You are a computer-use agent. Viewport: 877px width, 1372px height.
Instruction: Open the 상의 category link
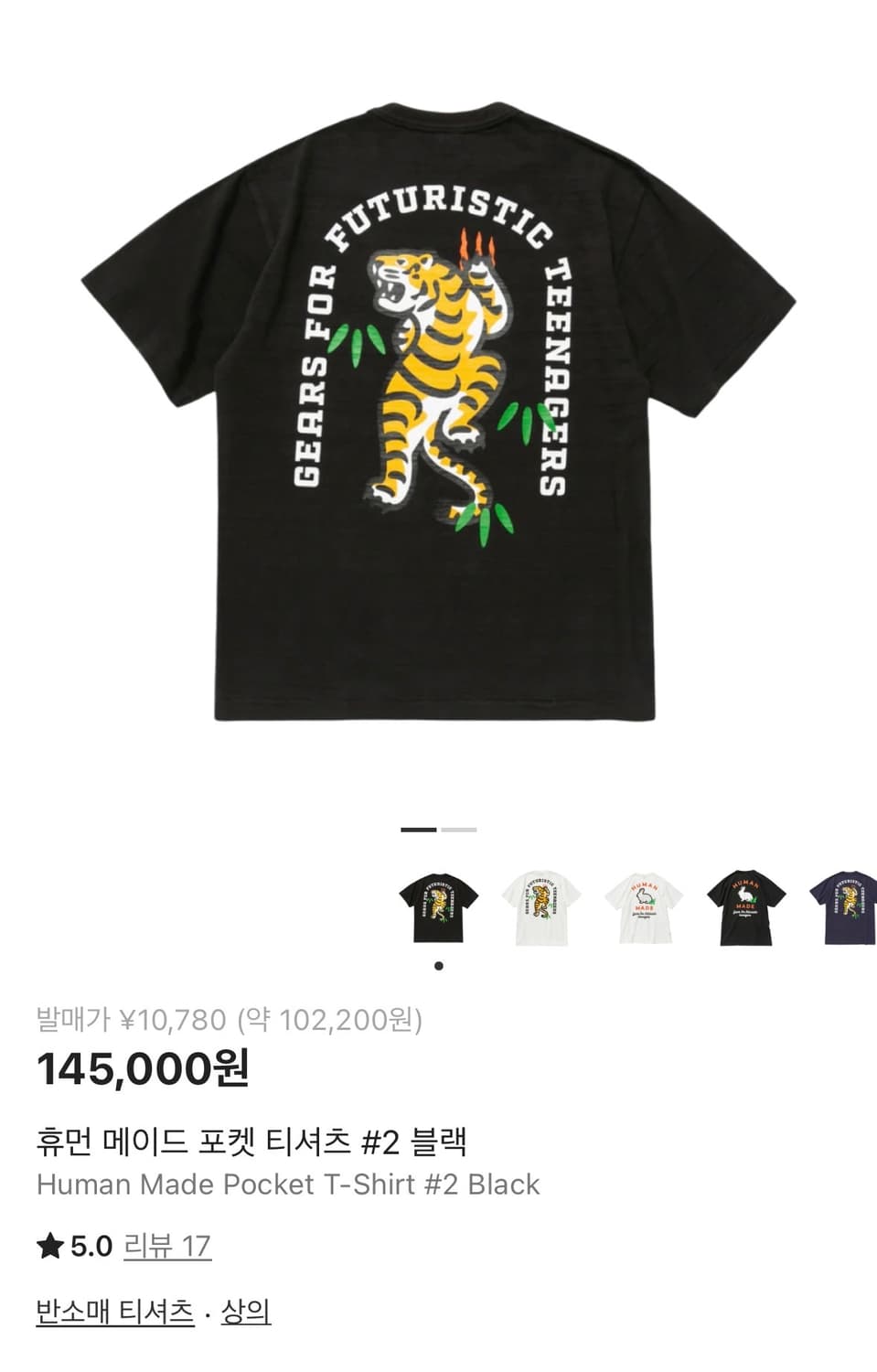(x=246, y=1312)
